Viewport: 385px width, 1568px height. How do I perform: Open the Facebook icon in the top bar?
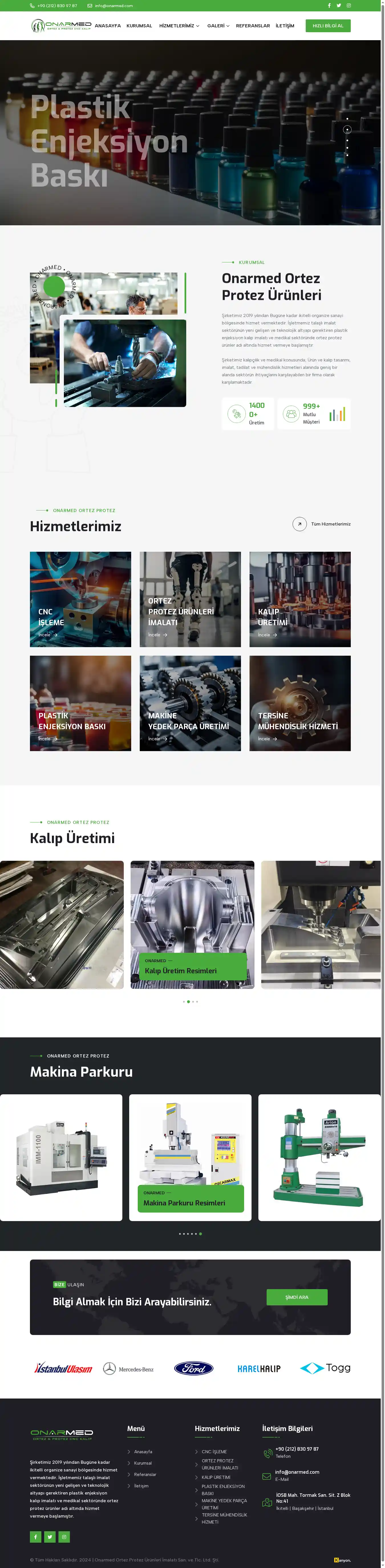coord(329,5)
